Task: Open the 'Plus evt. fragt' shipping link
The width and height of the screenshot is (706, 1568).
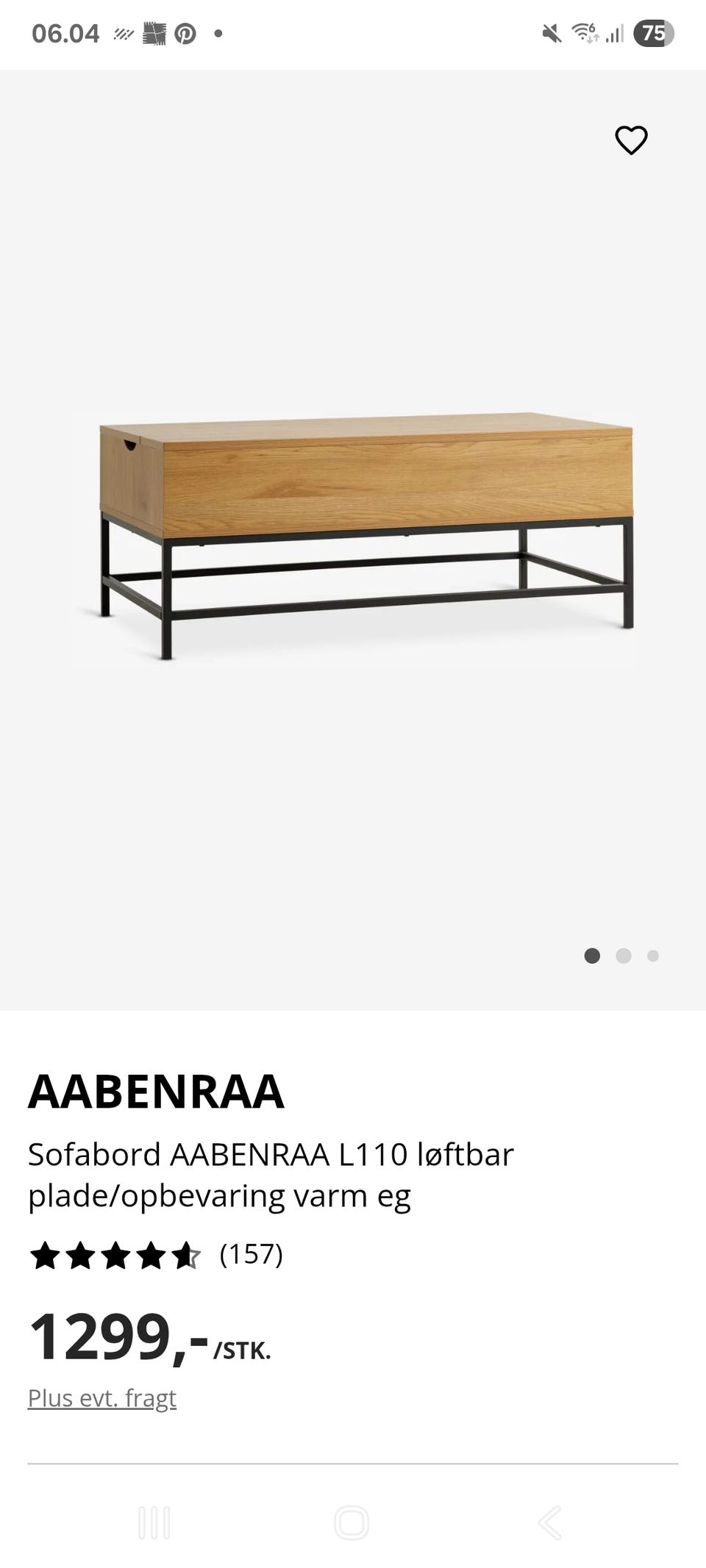Action: click(x=102, y=1397)
